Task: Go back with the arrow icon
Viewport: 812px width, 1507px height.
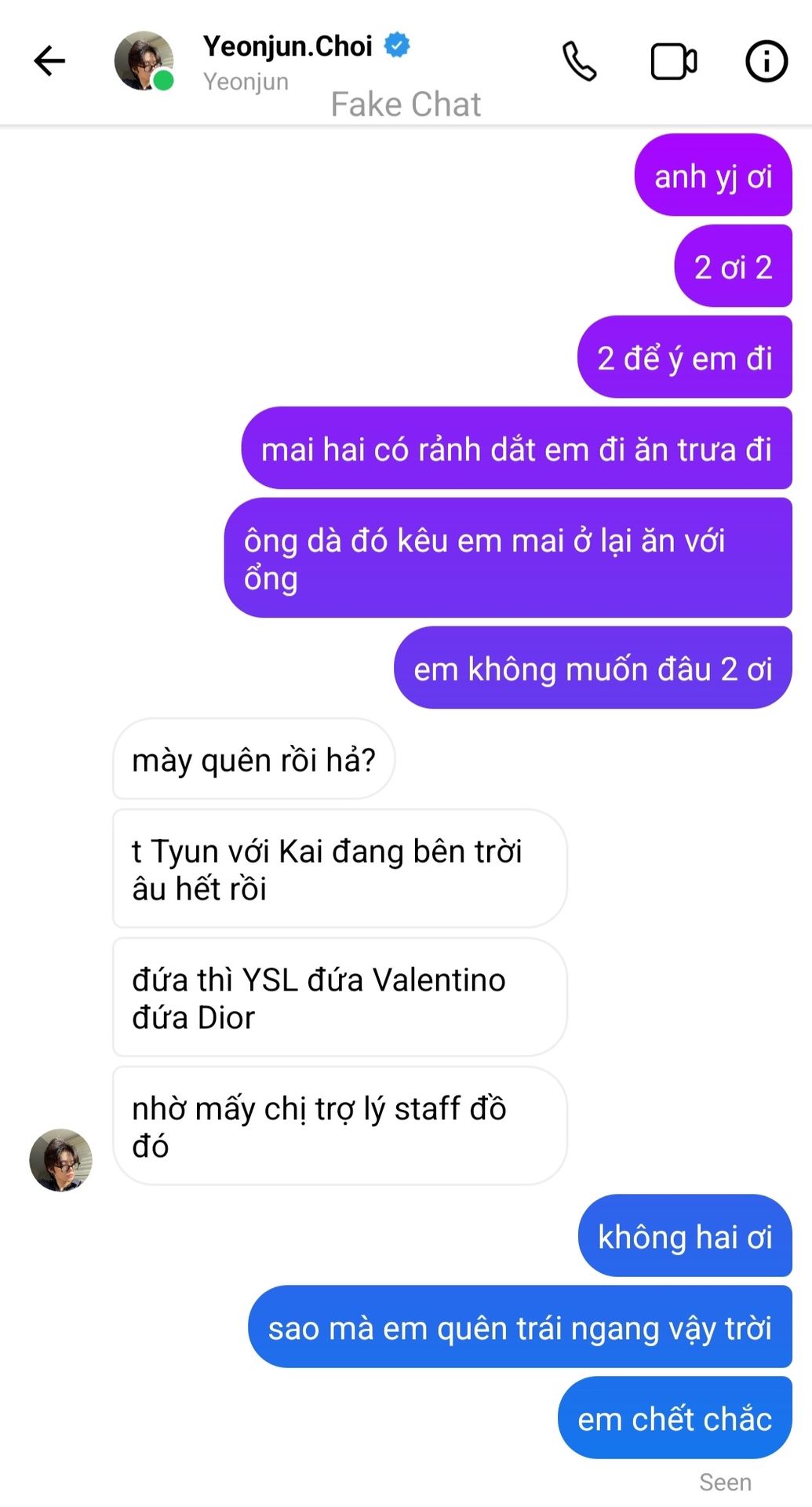Action: tap(49, 61)
